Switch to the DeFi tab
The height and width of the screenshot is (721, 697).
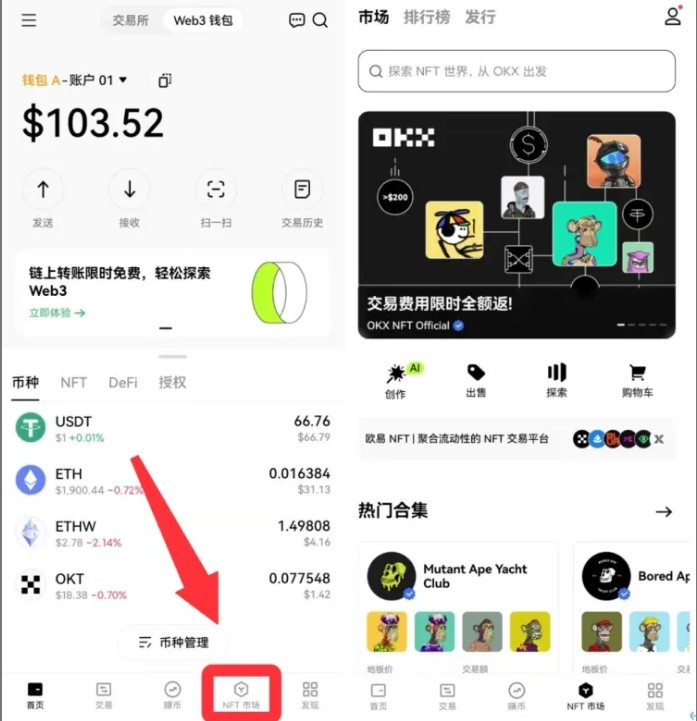(x=123, y=382)
